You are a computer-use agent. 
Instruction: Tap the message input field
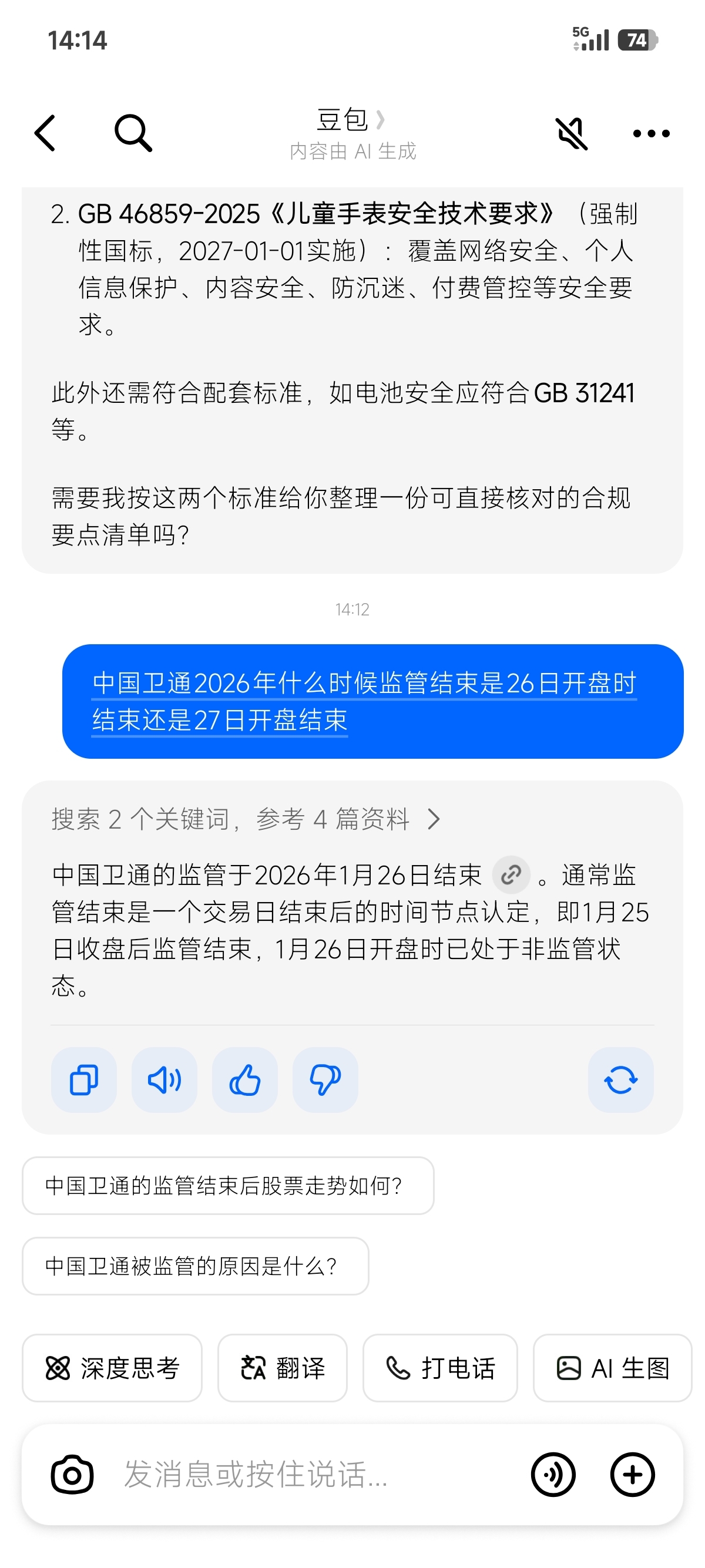(274, 1473)
